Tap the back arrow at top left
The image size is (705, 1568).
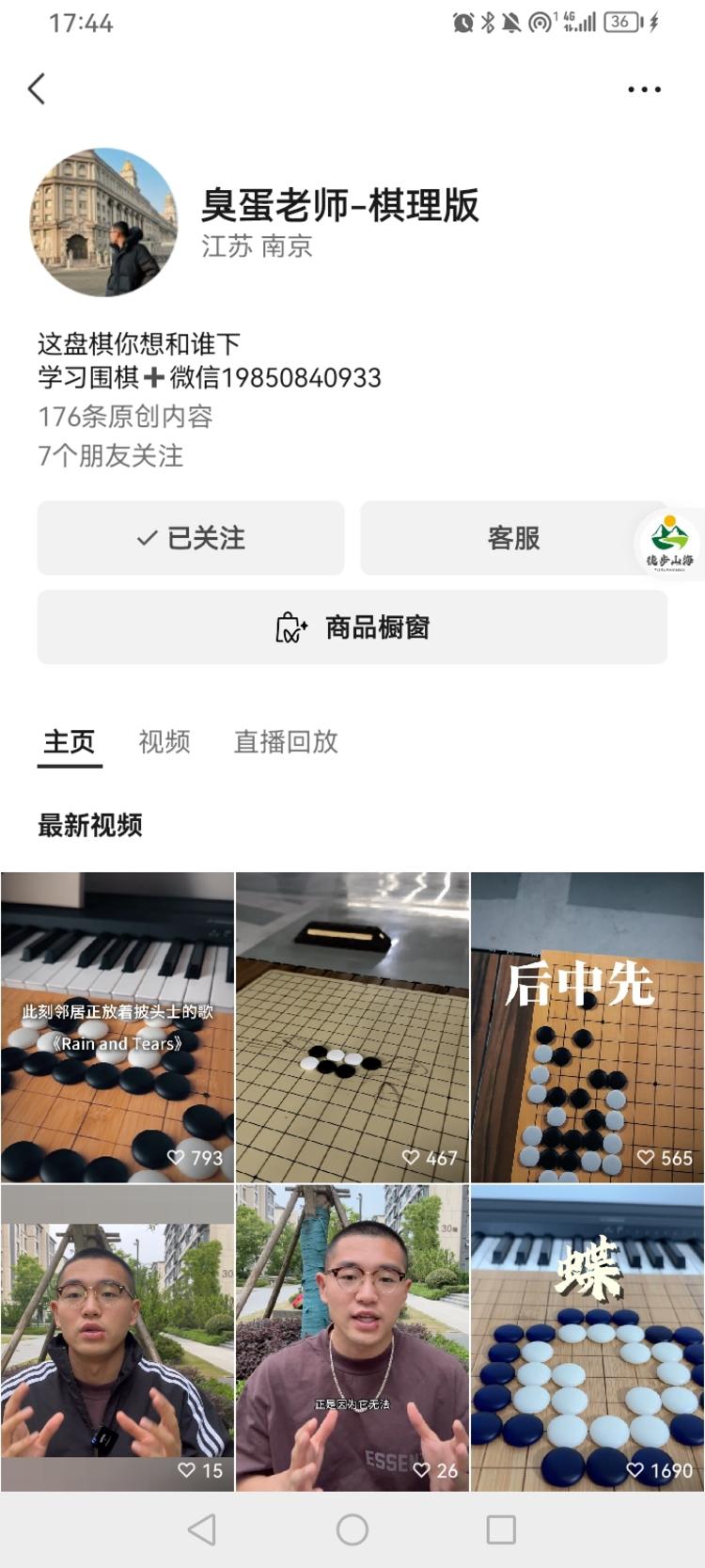(37, 87)
